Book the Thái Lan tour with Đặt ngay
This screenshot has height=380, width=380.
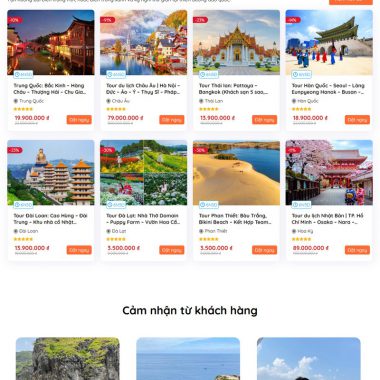pos(264,120)
